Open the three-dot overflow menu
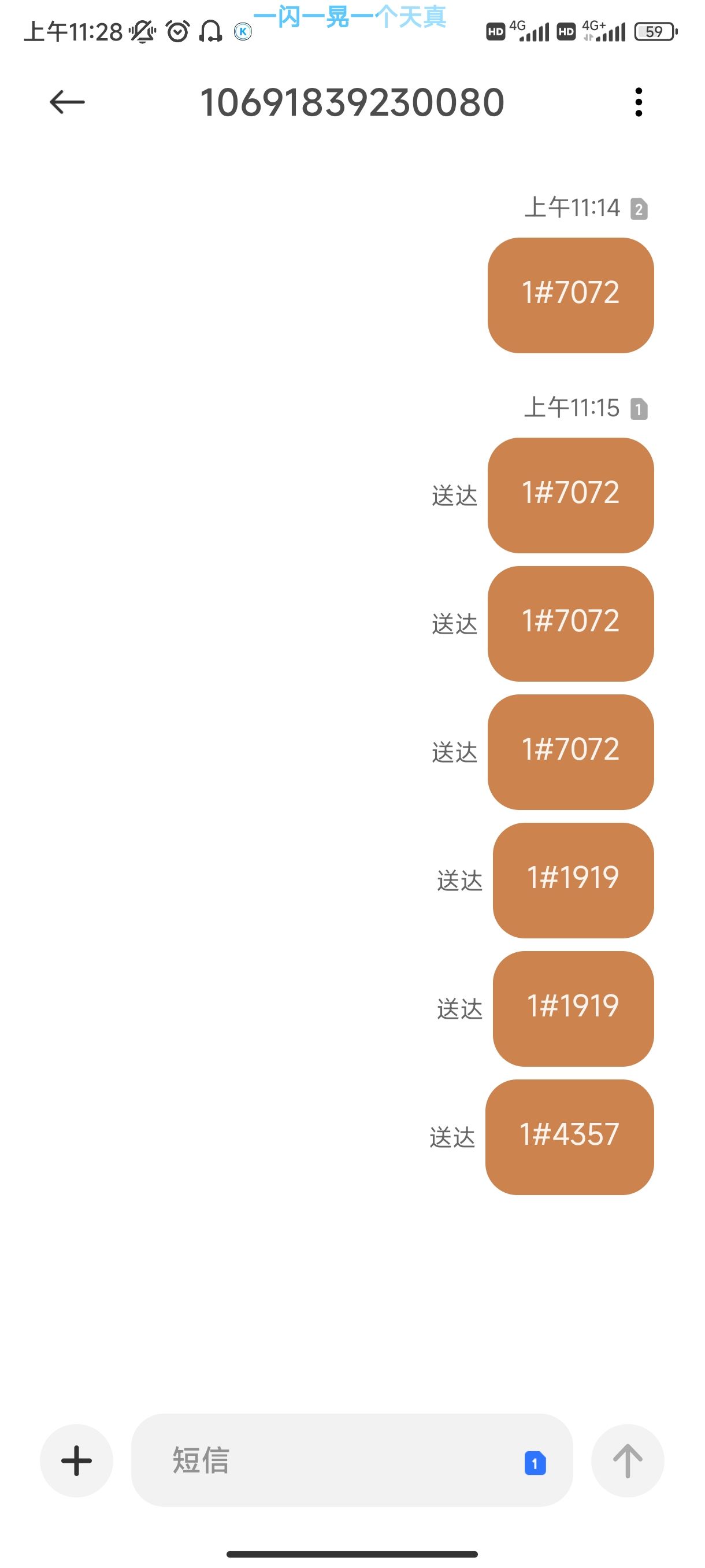 638,102
